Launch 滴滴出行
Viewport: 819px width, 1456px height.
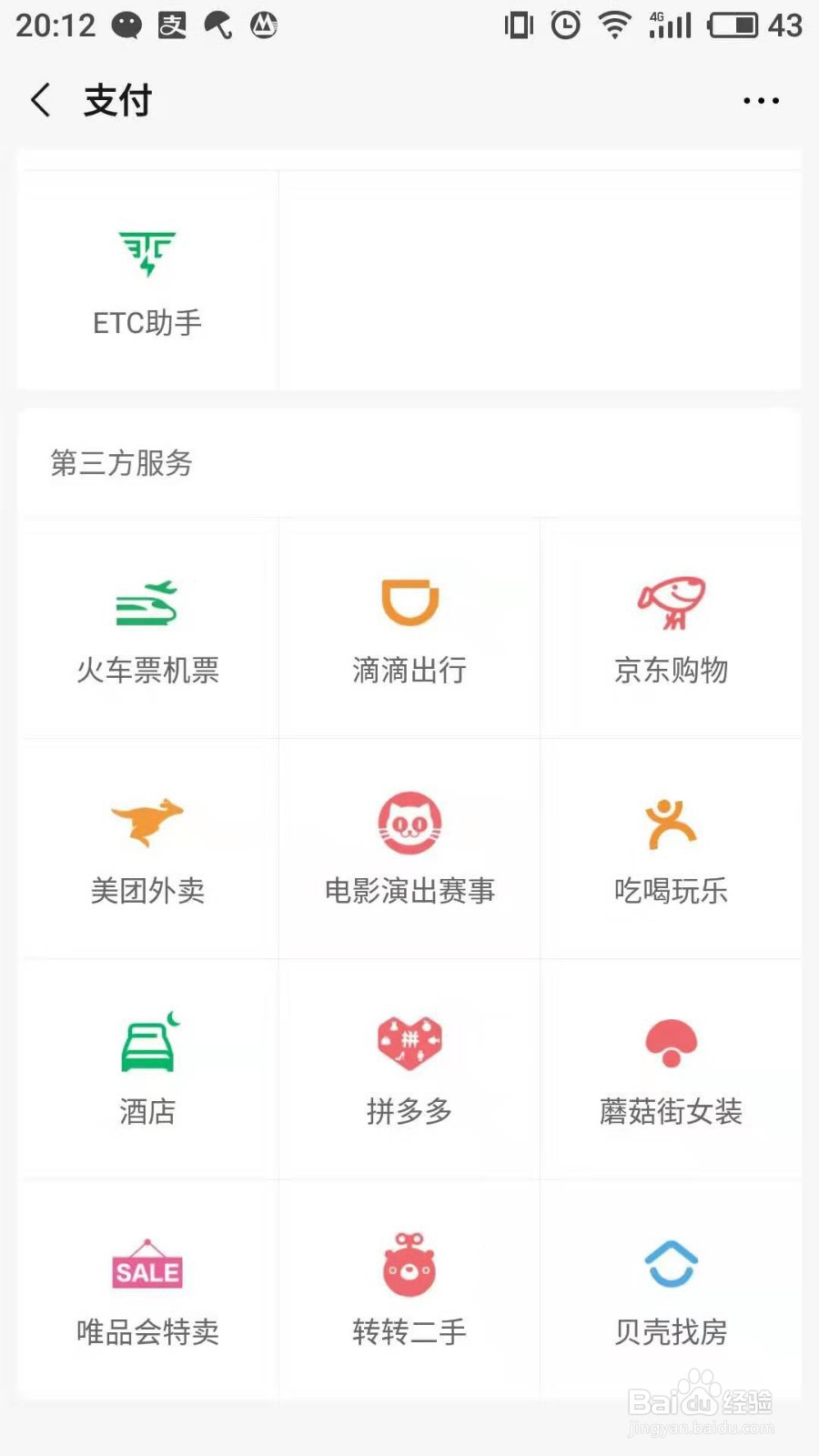(x=409, y=629)
